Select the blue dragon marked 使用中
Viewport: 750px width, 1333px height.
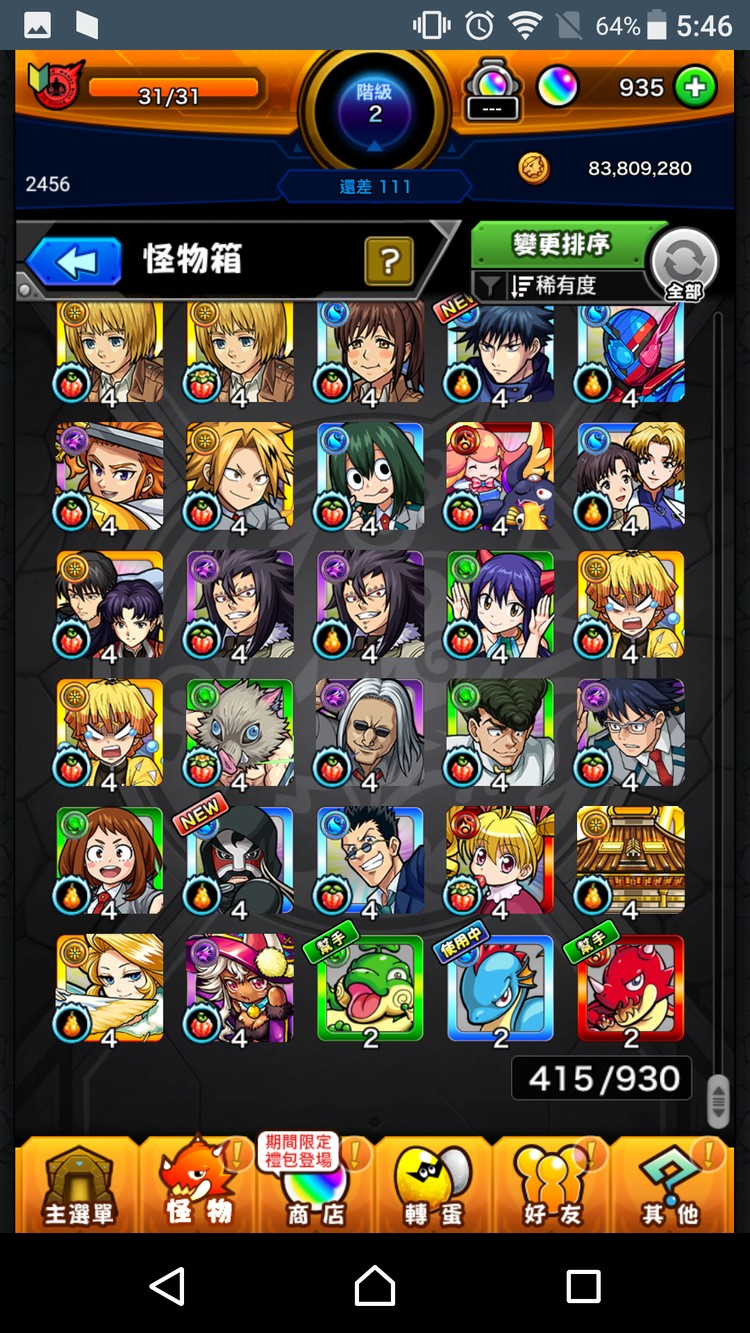pyautogui.click(x=500, y=990)
